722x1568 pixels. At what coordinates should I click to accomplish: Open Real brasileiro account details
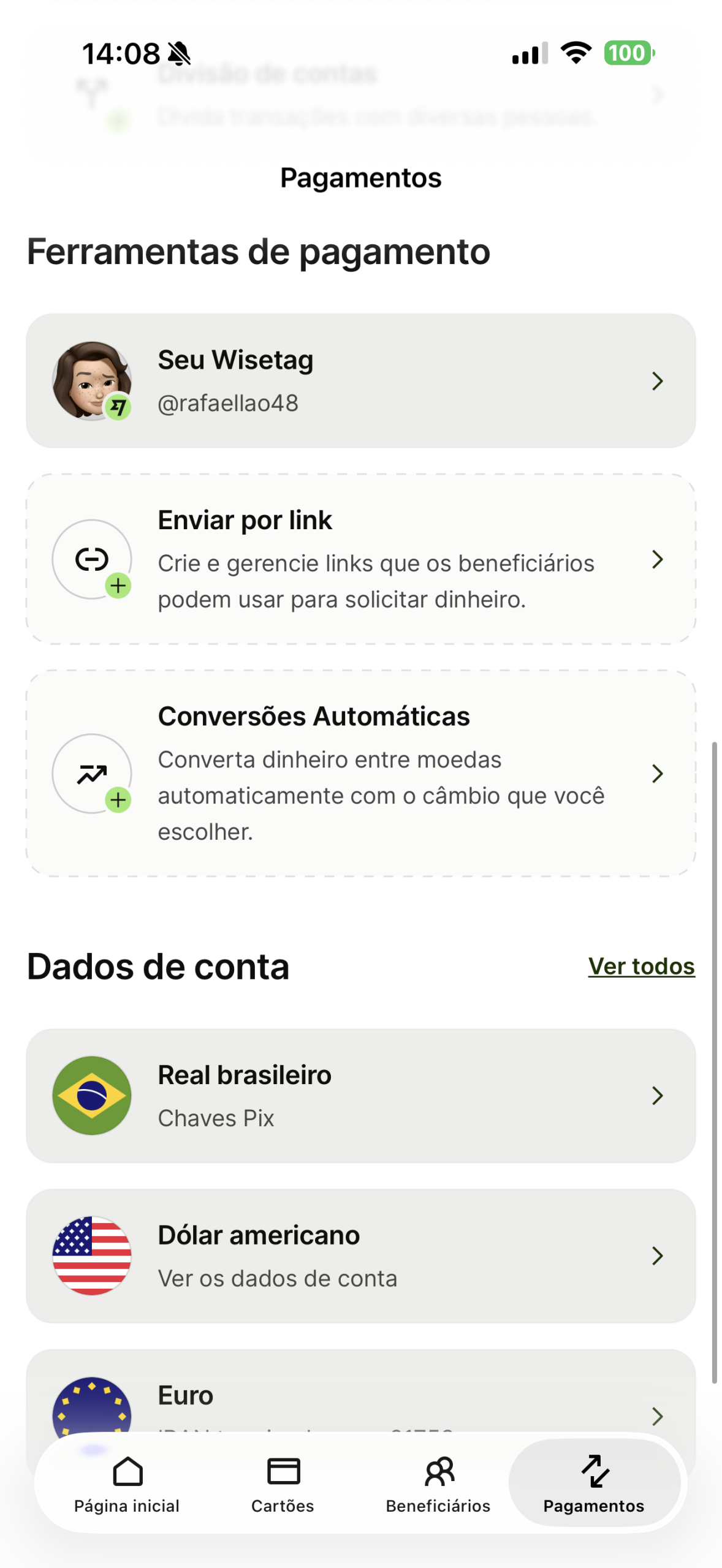tap(360, 1095)
